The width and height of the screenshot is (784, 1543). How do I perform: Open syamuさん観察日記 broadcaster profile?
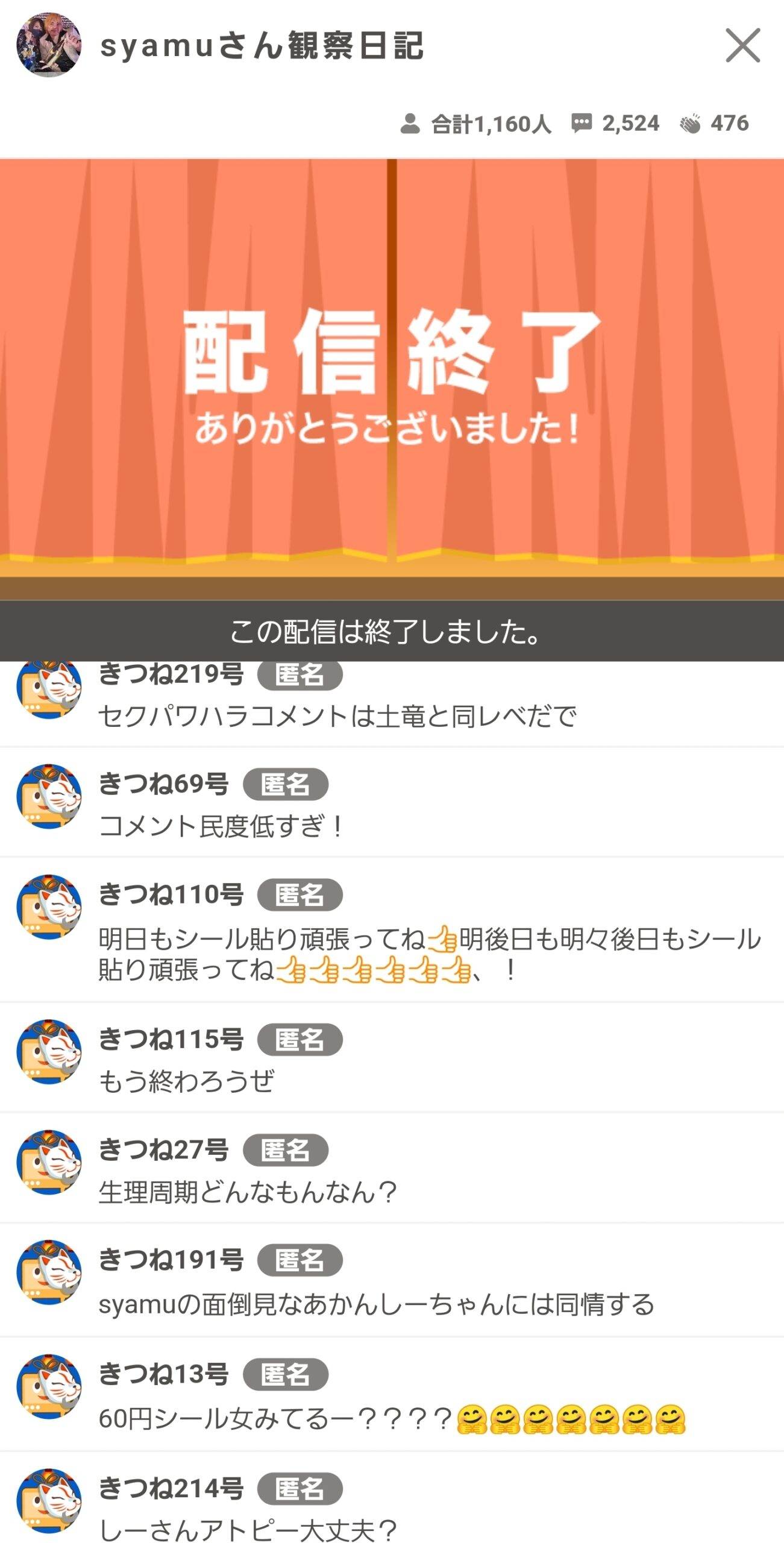tap(49, 45)
